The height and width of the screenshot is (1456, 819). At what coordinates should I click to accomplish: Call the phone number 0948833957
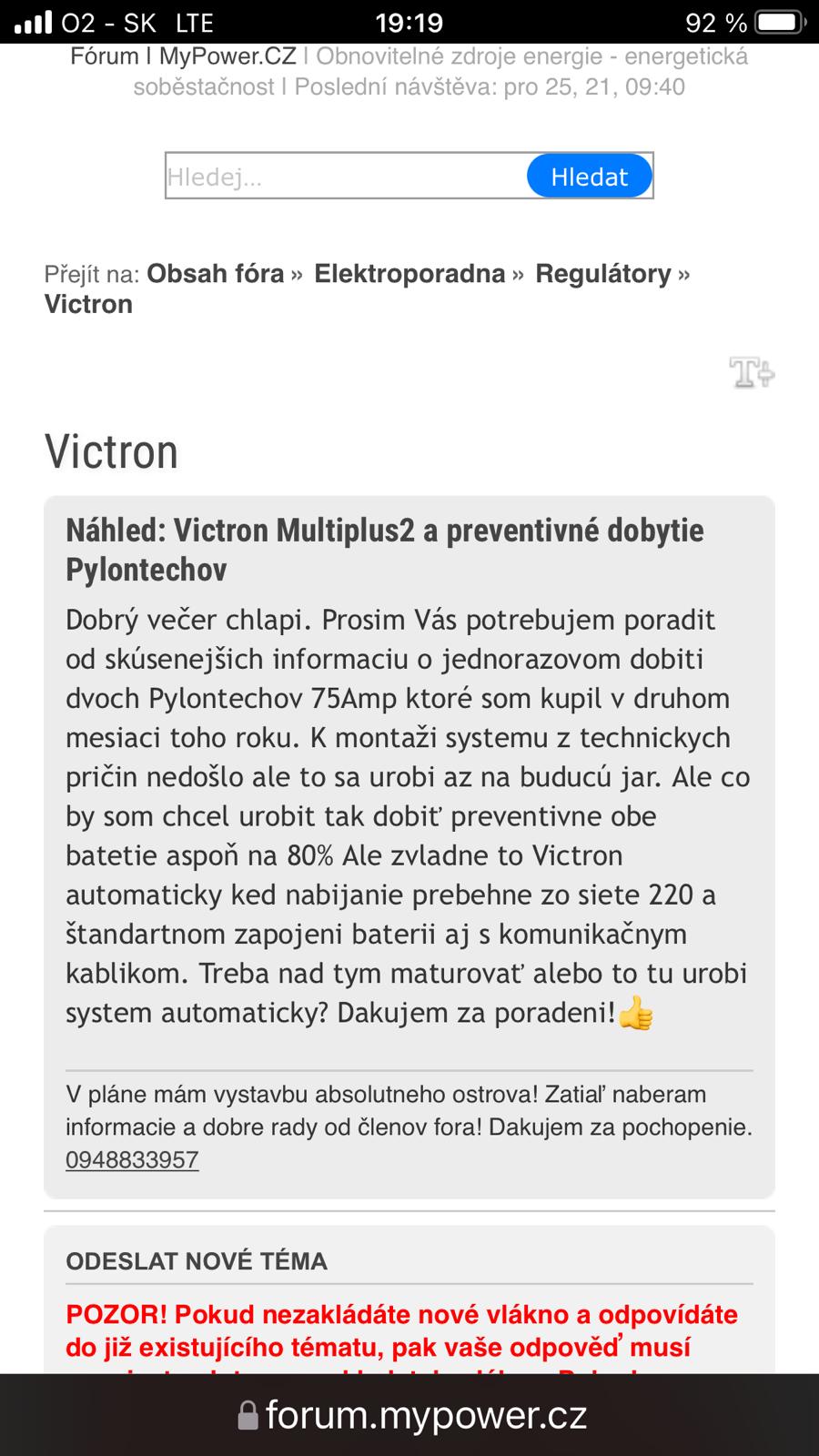[x=132, y=1160]
